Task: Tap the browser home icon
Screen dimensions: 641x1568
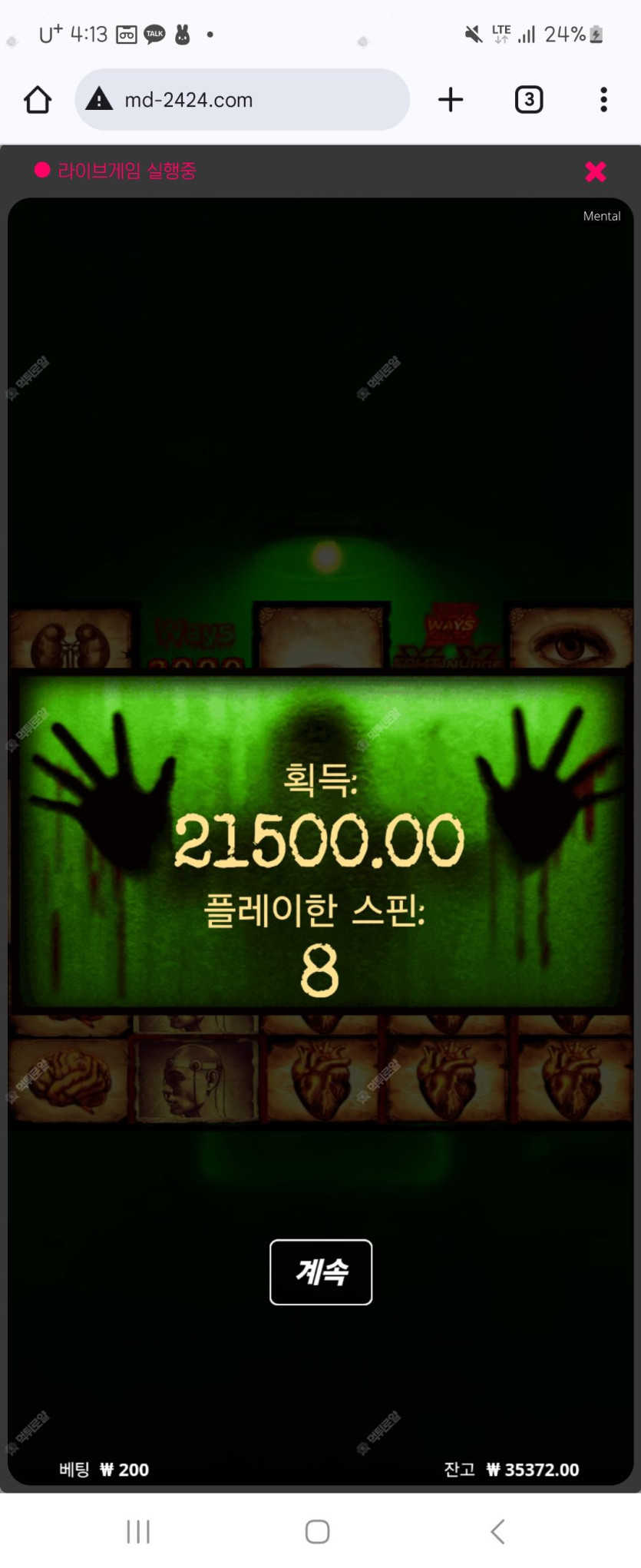Action: 38,100
